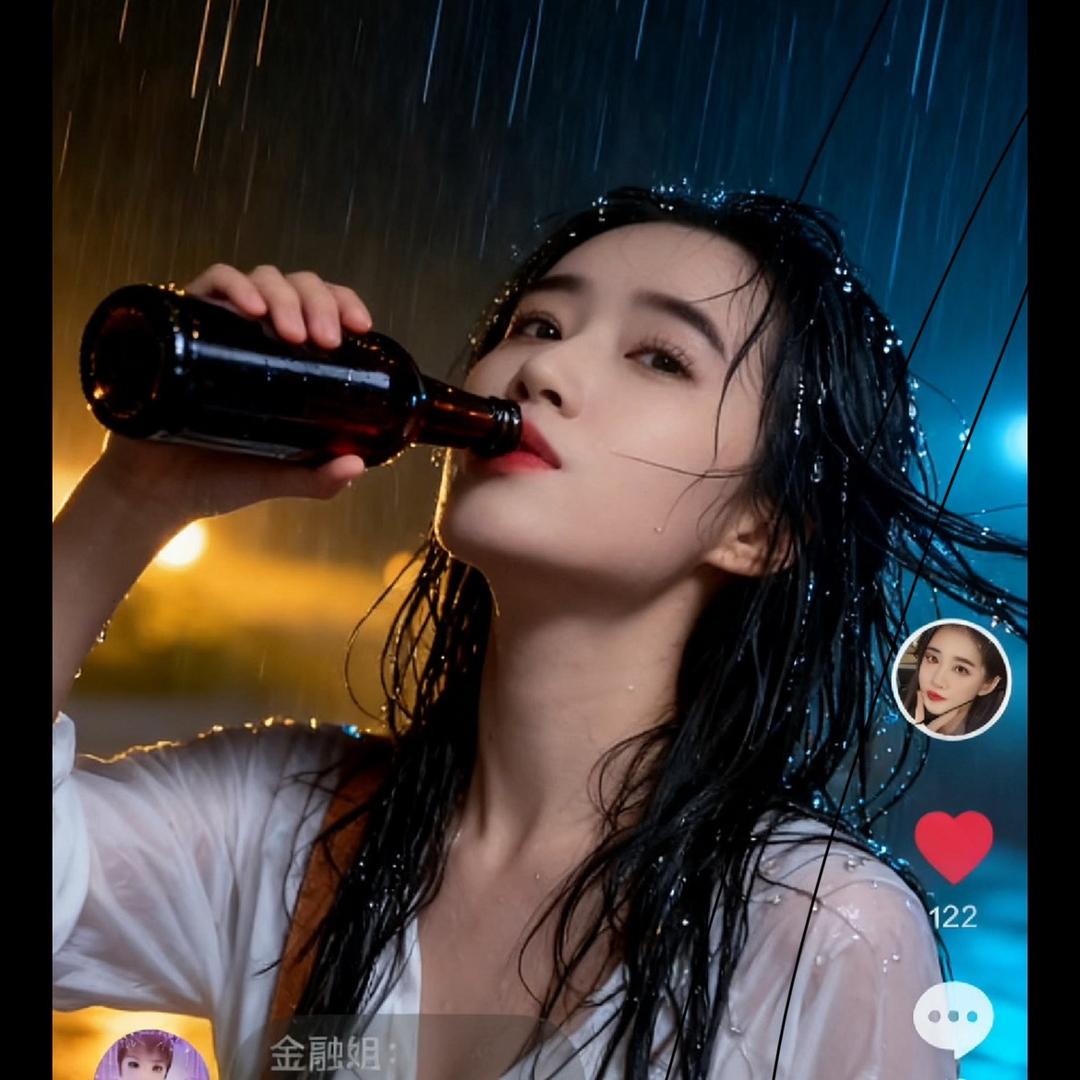
Task: Open the comments bubble
Action: click(x=953, y=1017)
